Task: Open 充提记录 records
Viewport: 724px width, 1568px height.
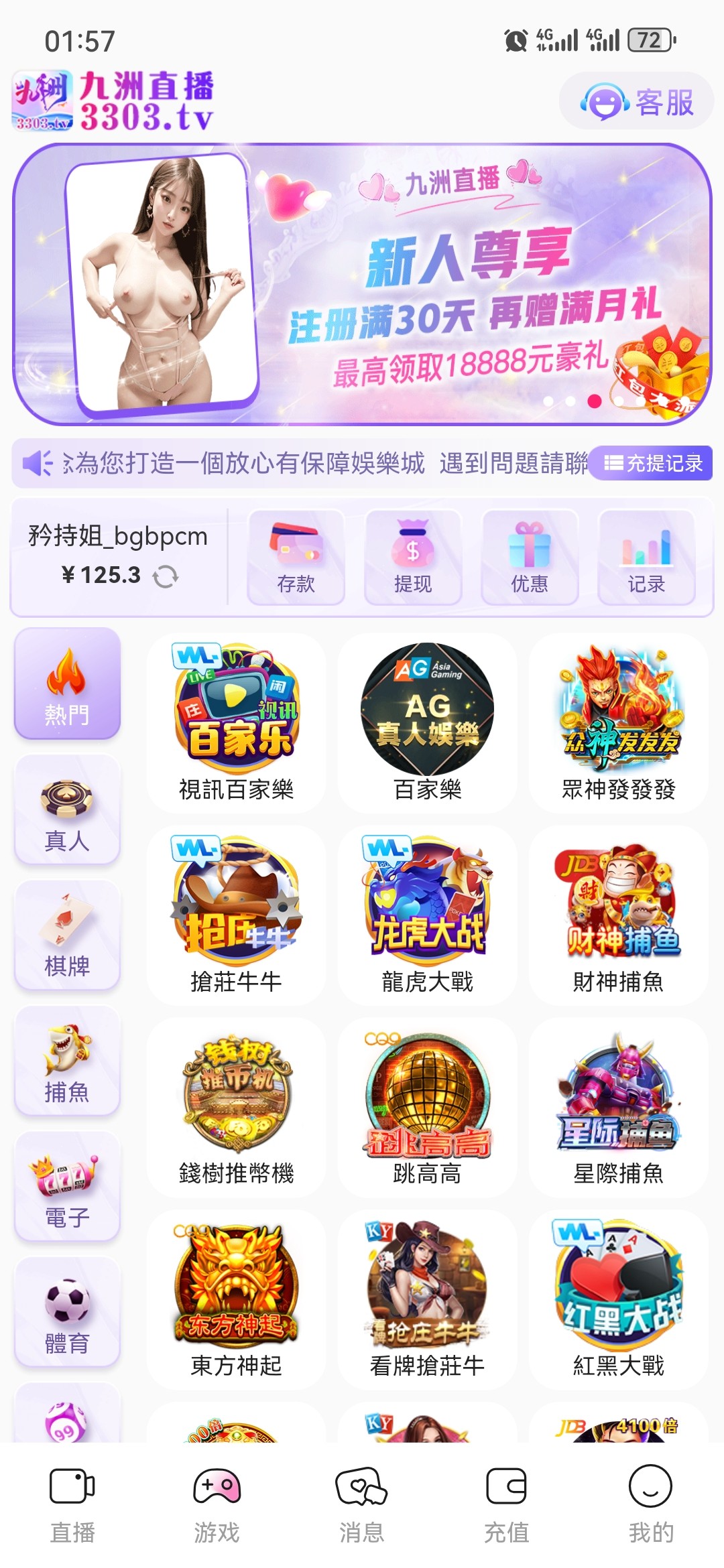Action: [x=652, y=463]
